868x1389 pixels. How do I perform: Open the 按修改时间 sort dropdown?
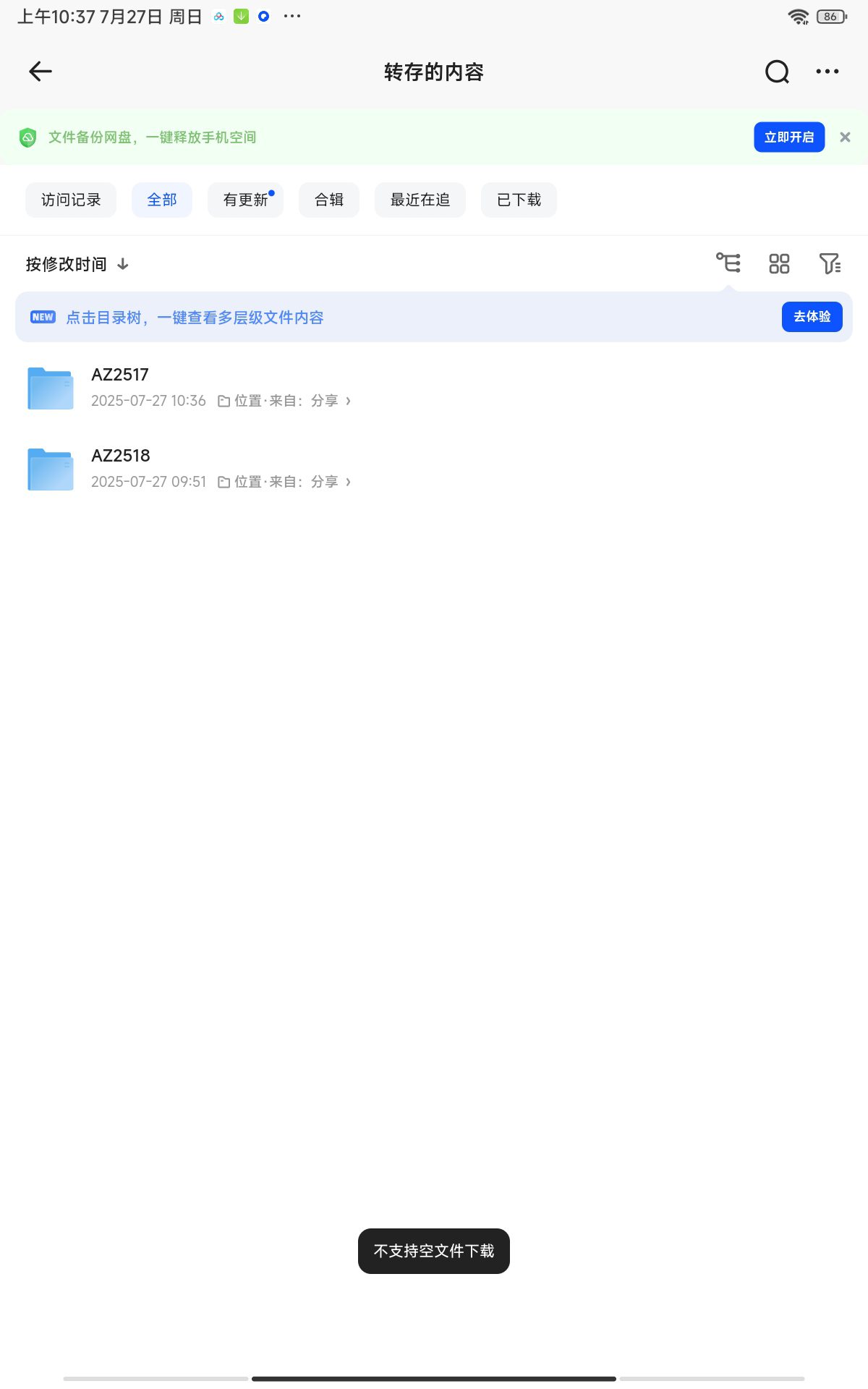65,264
